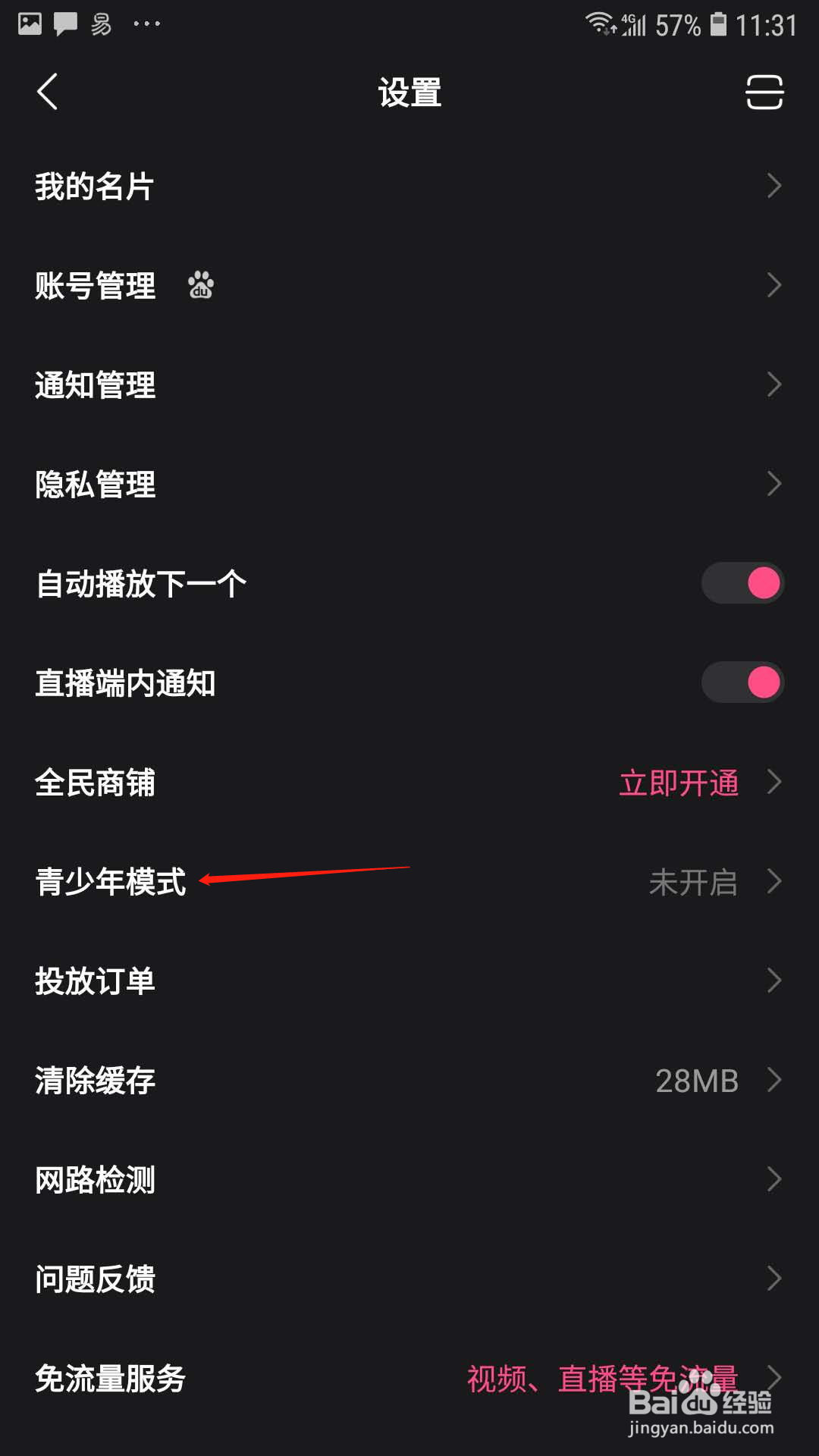Select the 网路检测 menu entry
The height and width of the screenshot is (1456, 819).
click(94, 1179)
